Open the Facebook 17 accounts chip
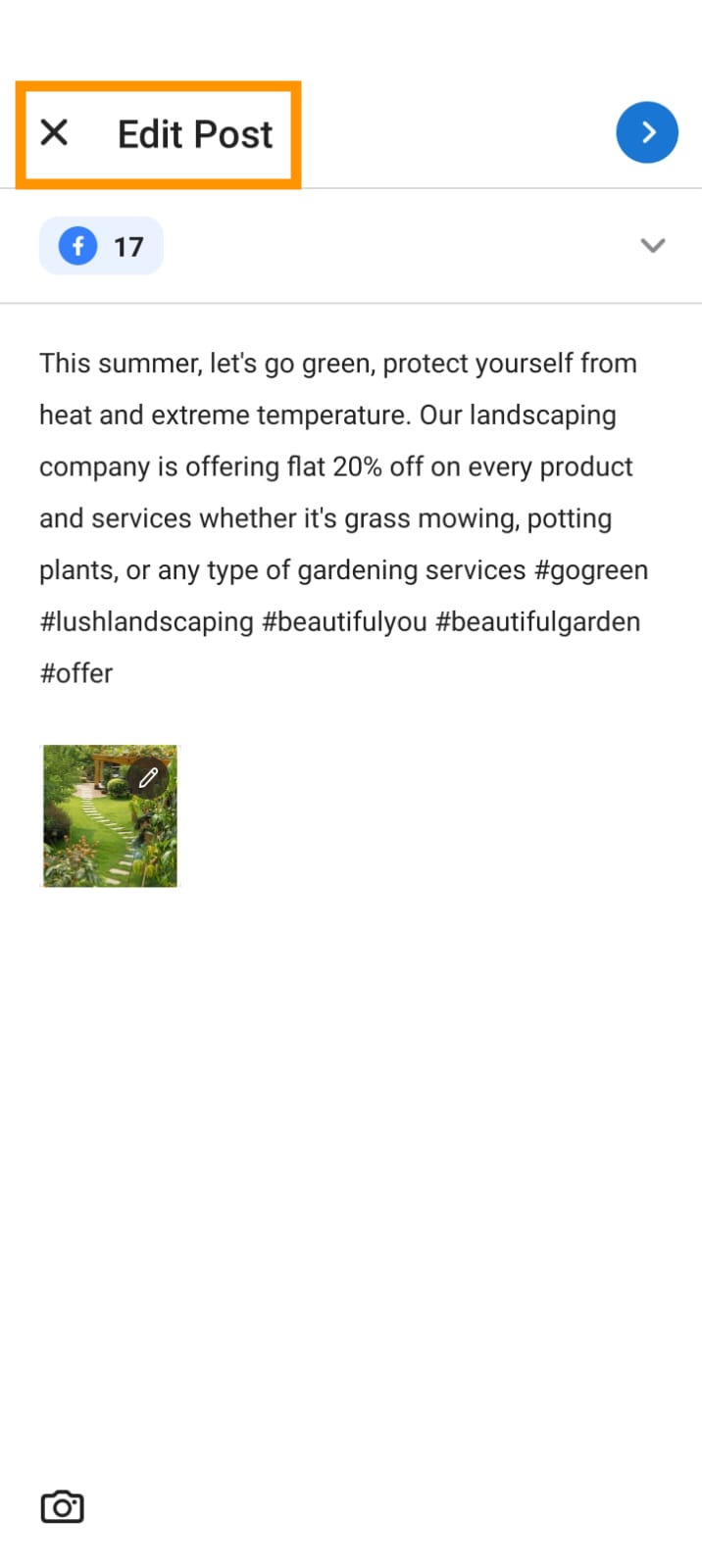Screen dimensions: 702x1568 pyautogui.click(x=101, y=246)
